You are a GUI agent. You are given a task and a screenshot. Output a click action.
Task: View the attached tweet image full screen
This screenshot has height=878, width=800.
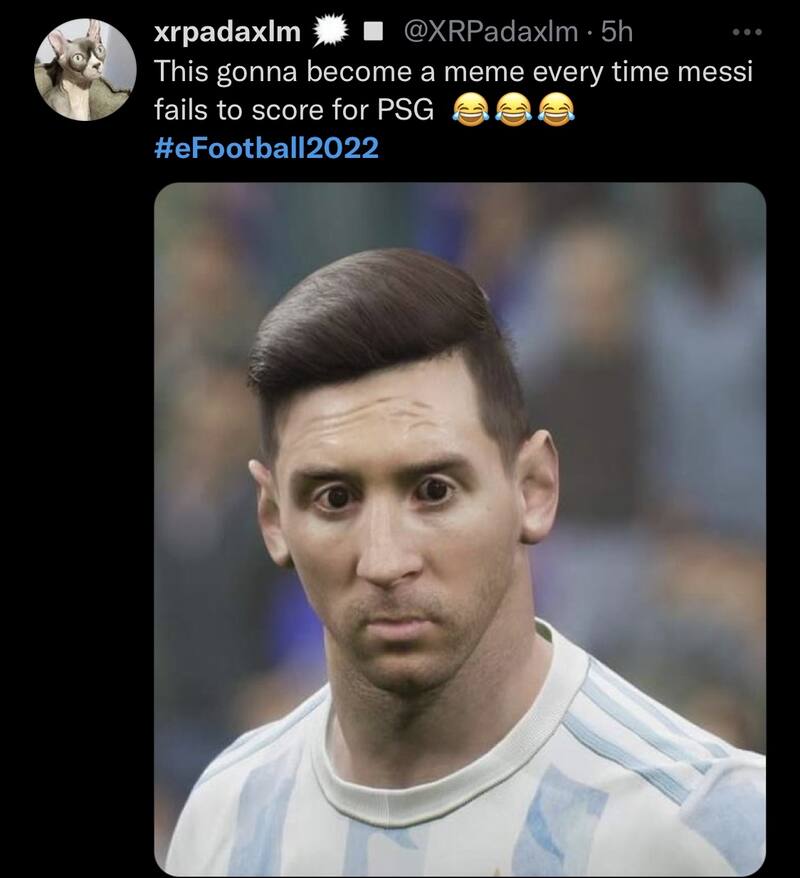tap(460, 528)
